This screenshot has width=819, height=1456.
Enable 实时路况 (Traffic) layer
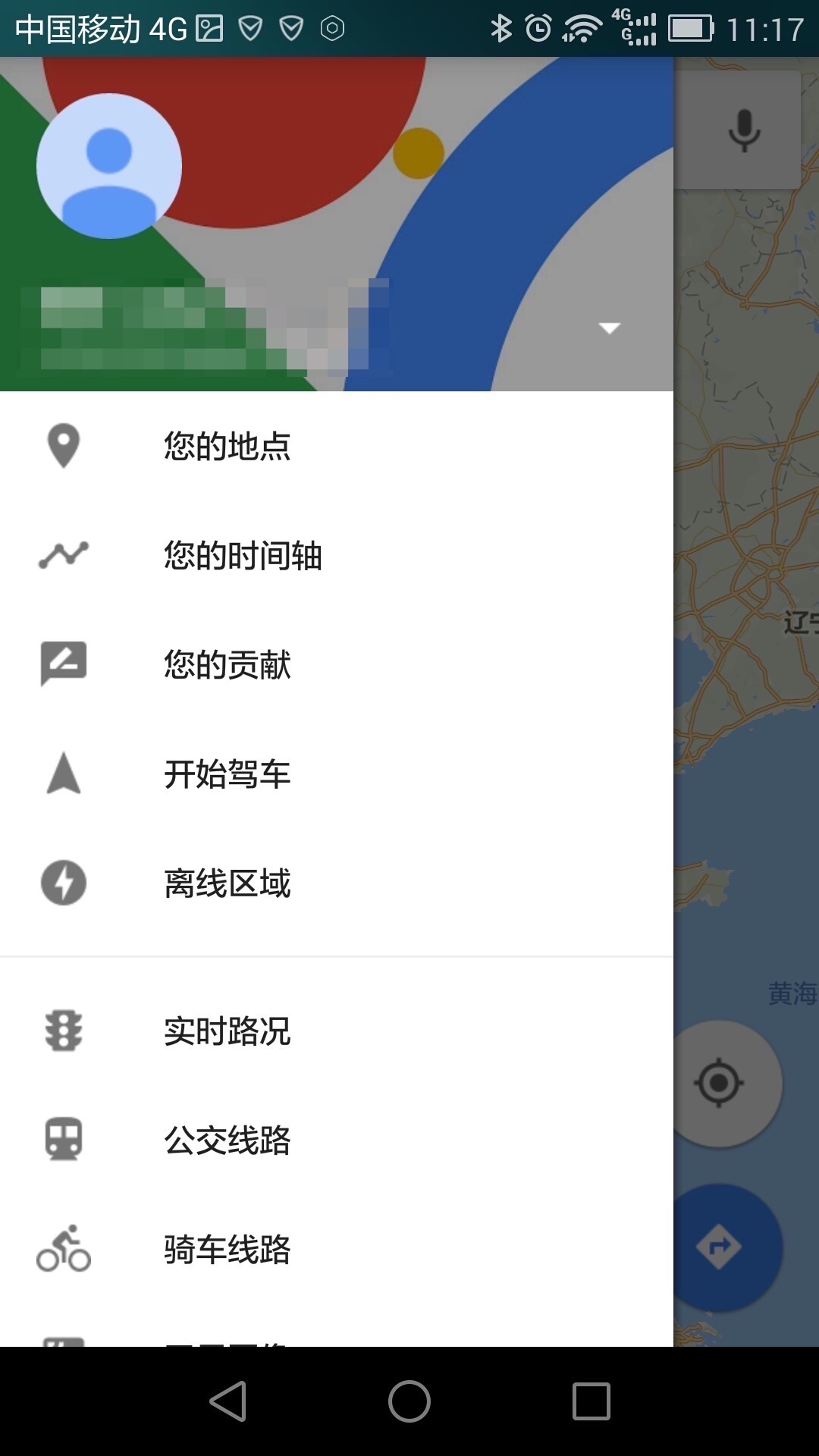click(x=227, y=1031)
